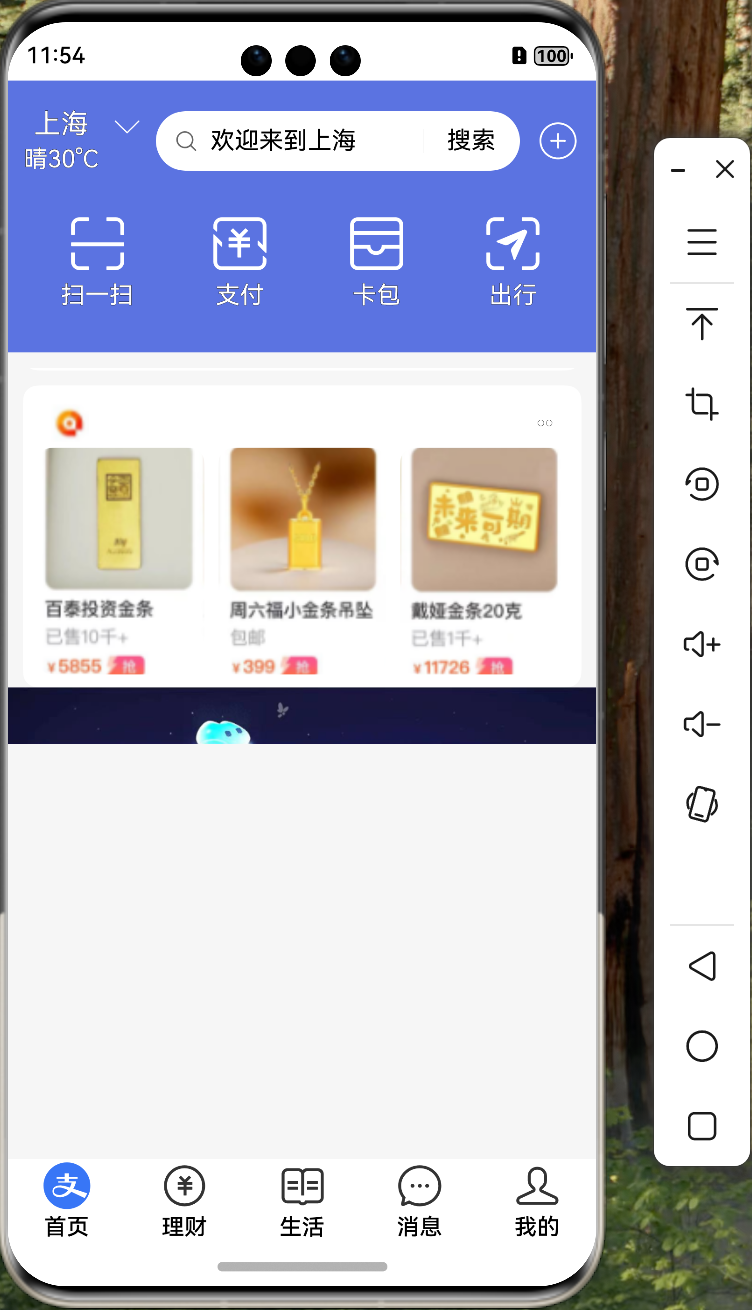Select the 首页 home tab

pyautogui.click(x=67, y=1201)
